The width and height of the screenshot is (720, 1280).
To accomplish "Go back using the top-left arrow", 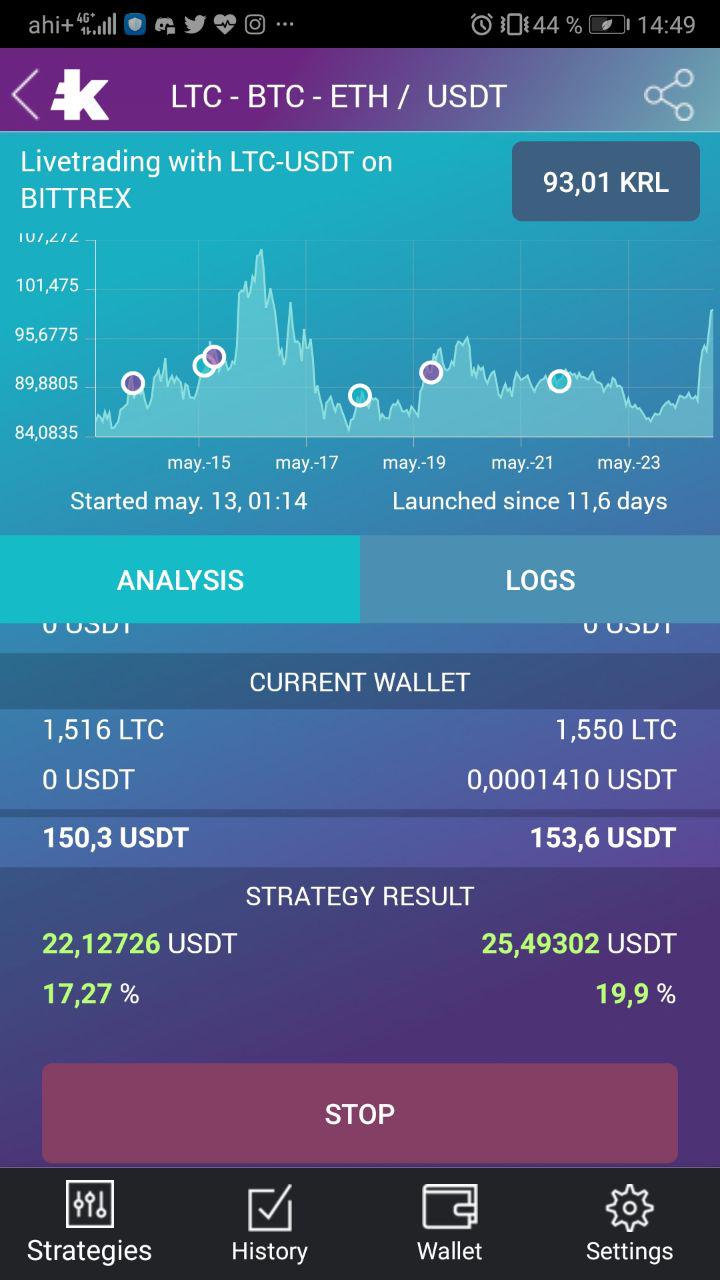I will (x=25, y=96).
